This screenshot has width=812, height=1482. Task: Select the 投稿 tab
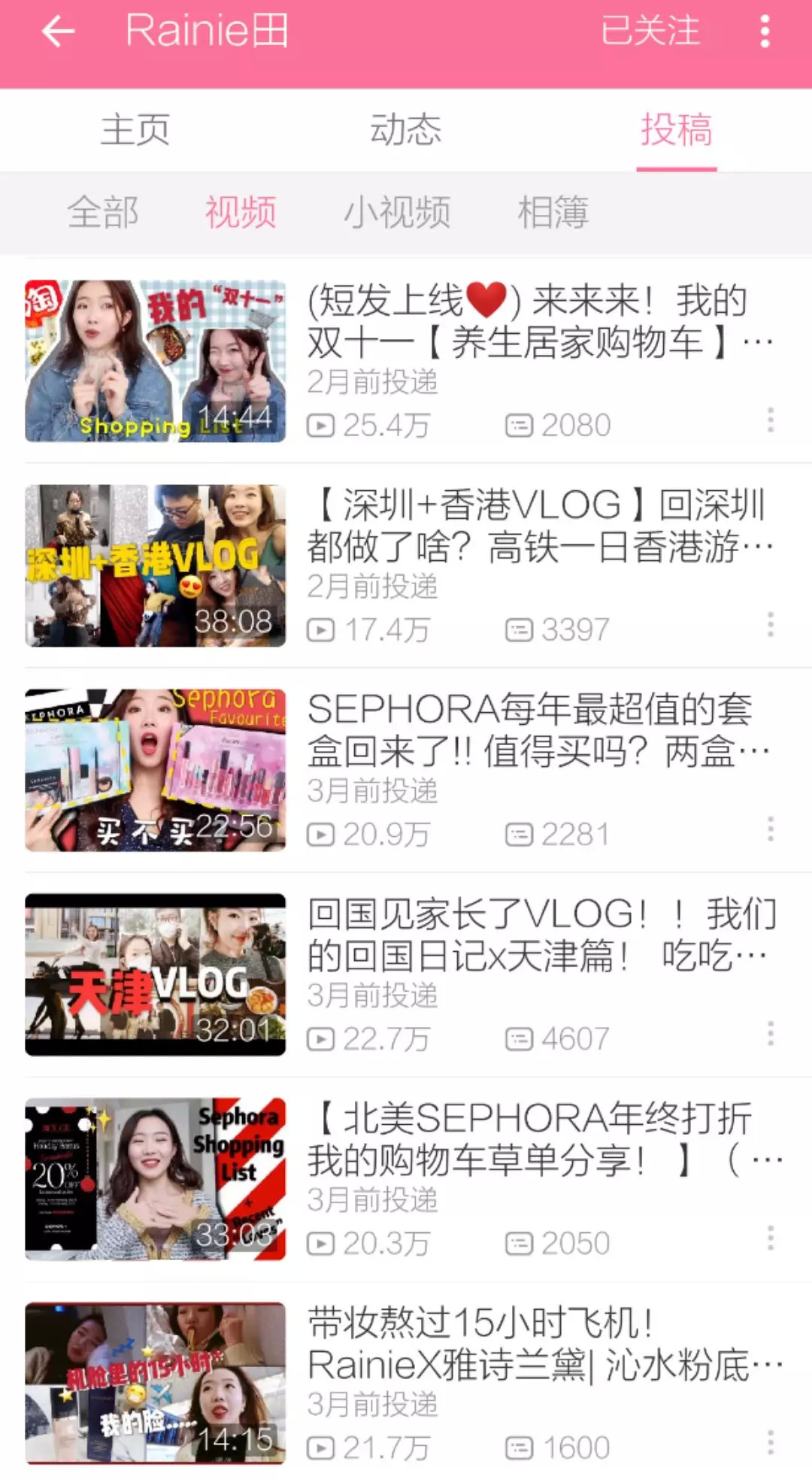(676, 130)
